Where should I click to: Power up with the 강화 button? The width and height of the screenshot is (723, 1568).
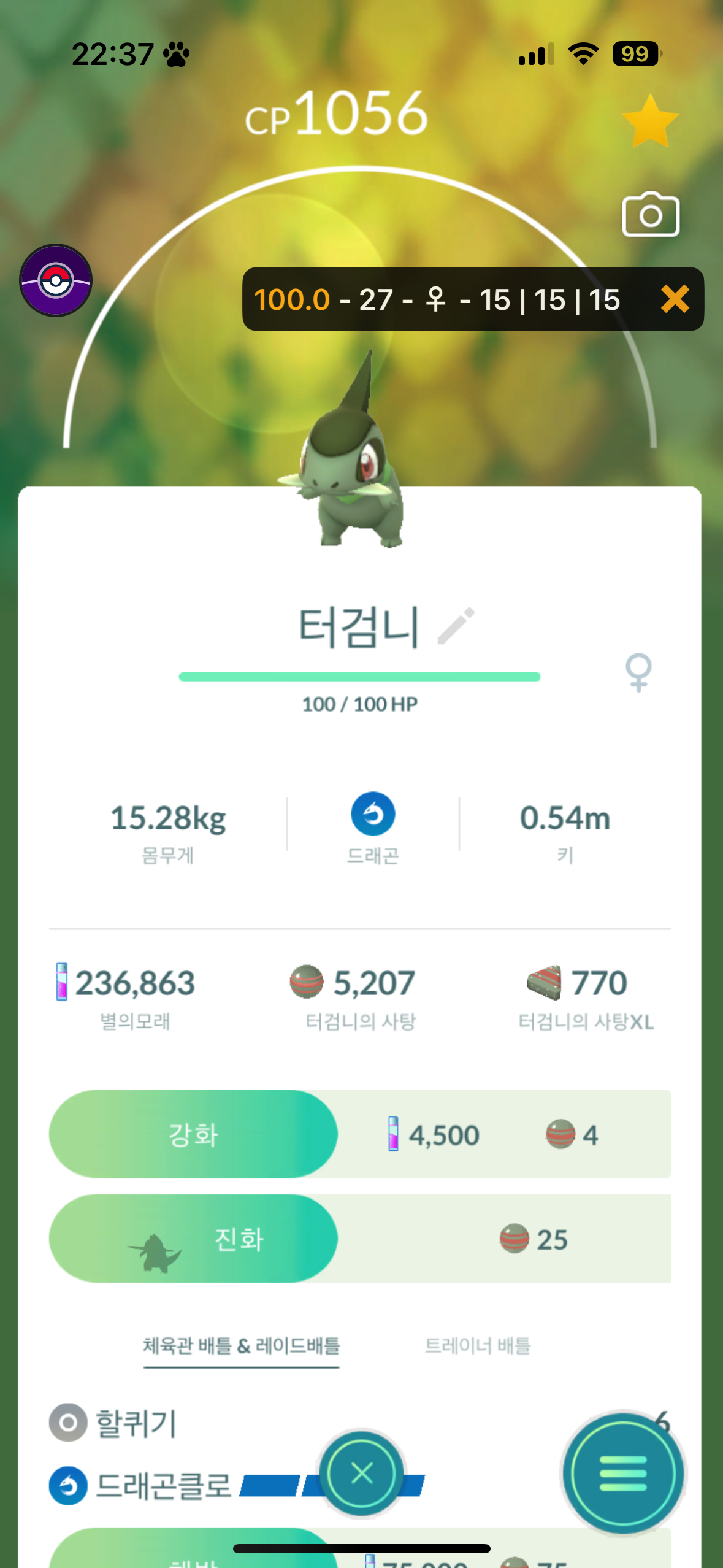point(193,1134)
